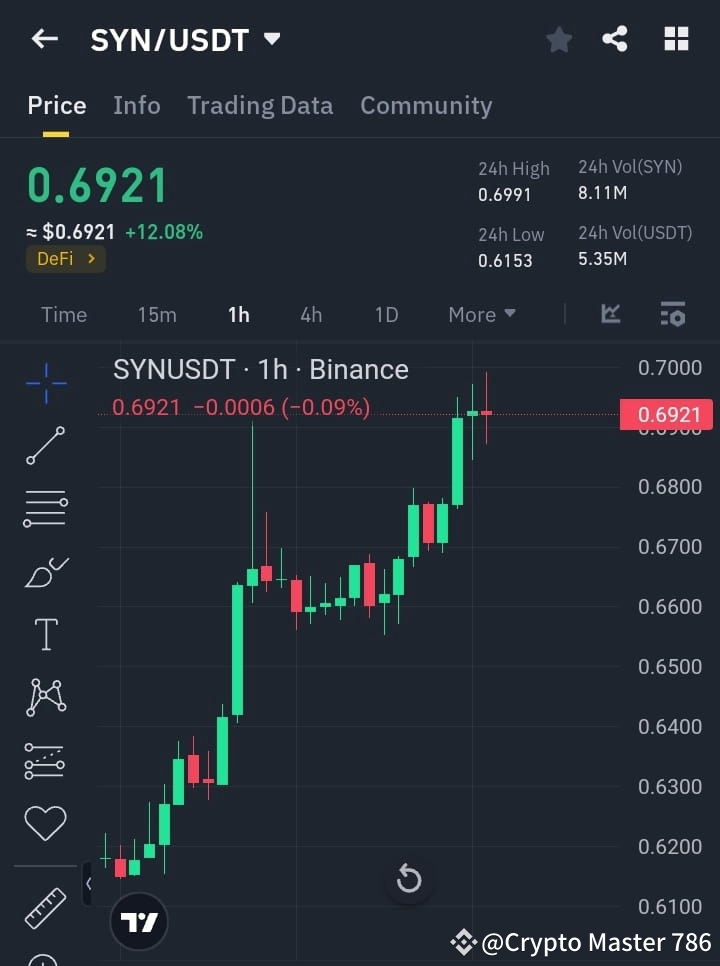The width and height of the screenshot is (720, 966).
Task: Open the heart emoji sticker tool
Action: click(44, 822)
